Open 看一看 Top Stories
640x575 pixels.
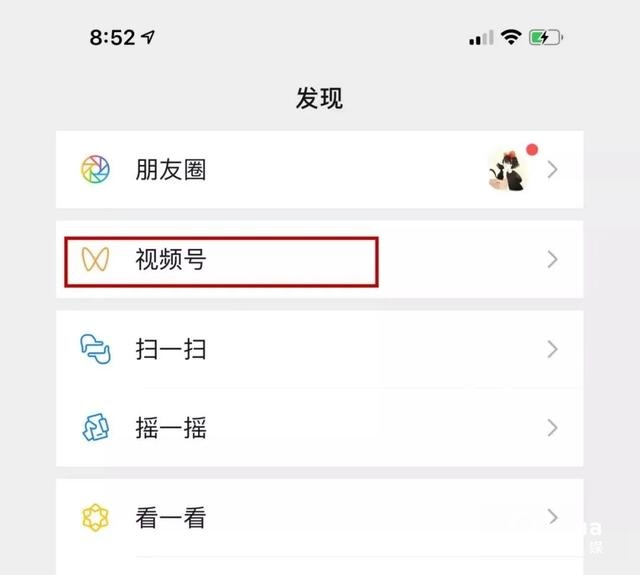coord(170,518)
